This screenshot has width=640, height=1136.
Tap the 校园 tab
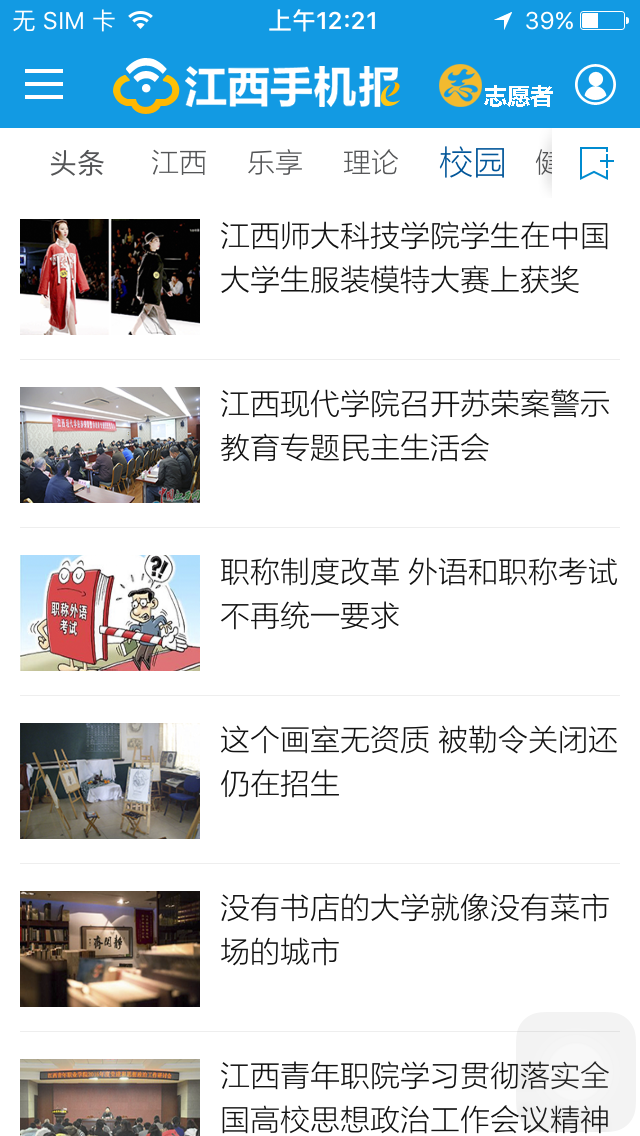coord(472,163)
